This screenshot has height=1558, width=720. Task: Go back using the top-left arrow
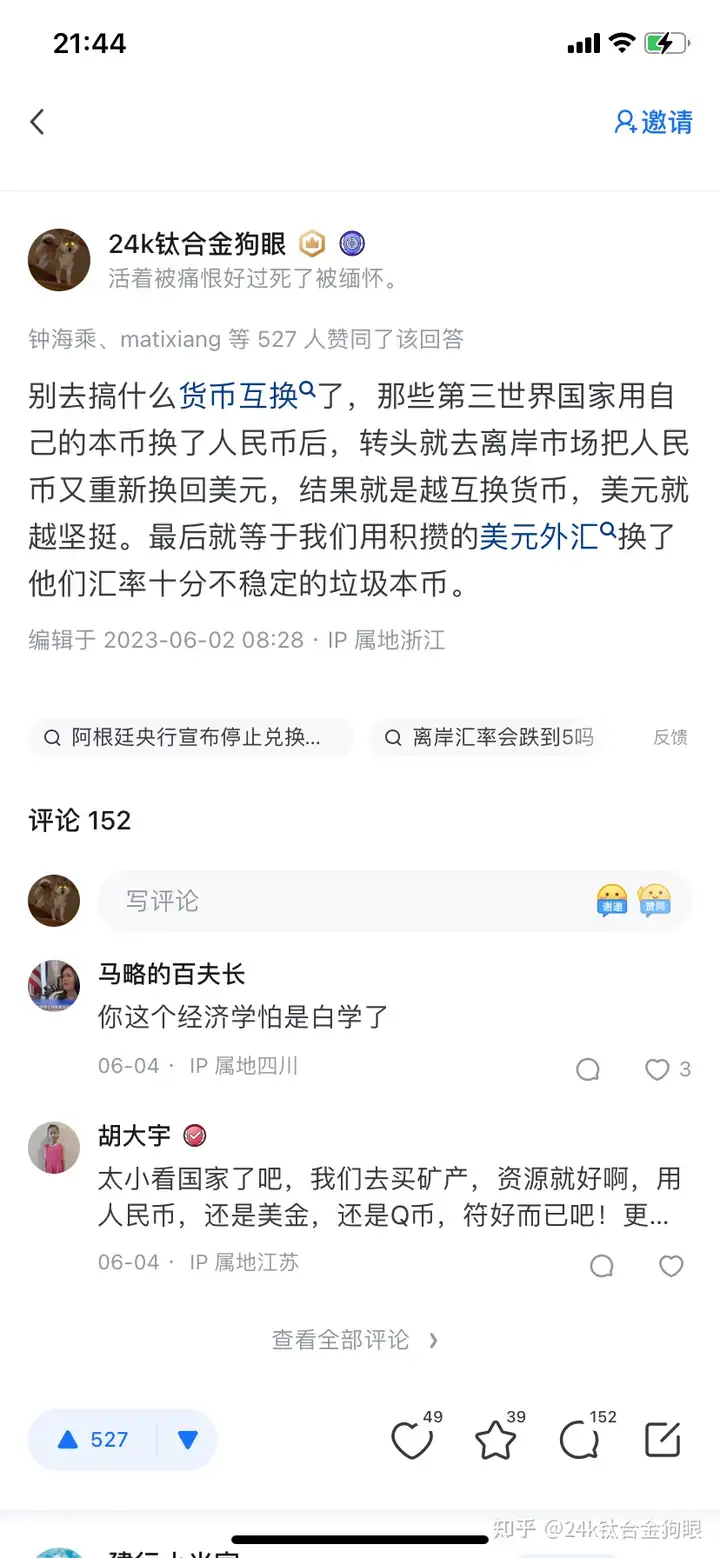point(38,122)
